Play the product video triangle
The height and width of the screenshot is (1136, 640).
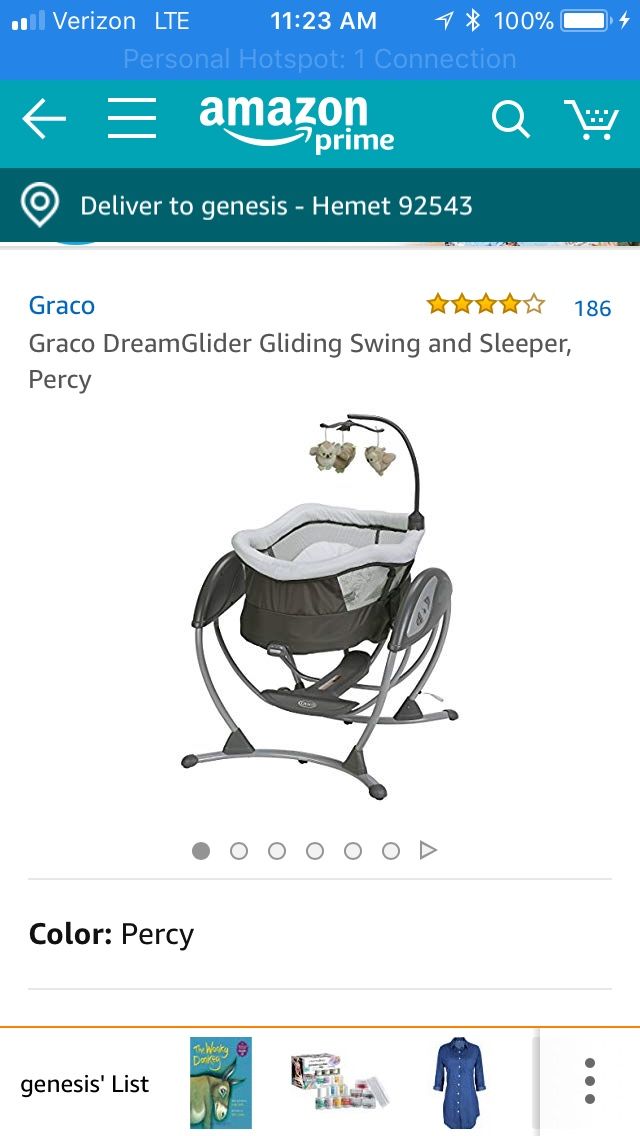428,850
